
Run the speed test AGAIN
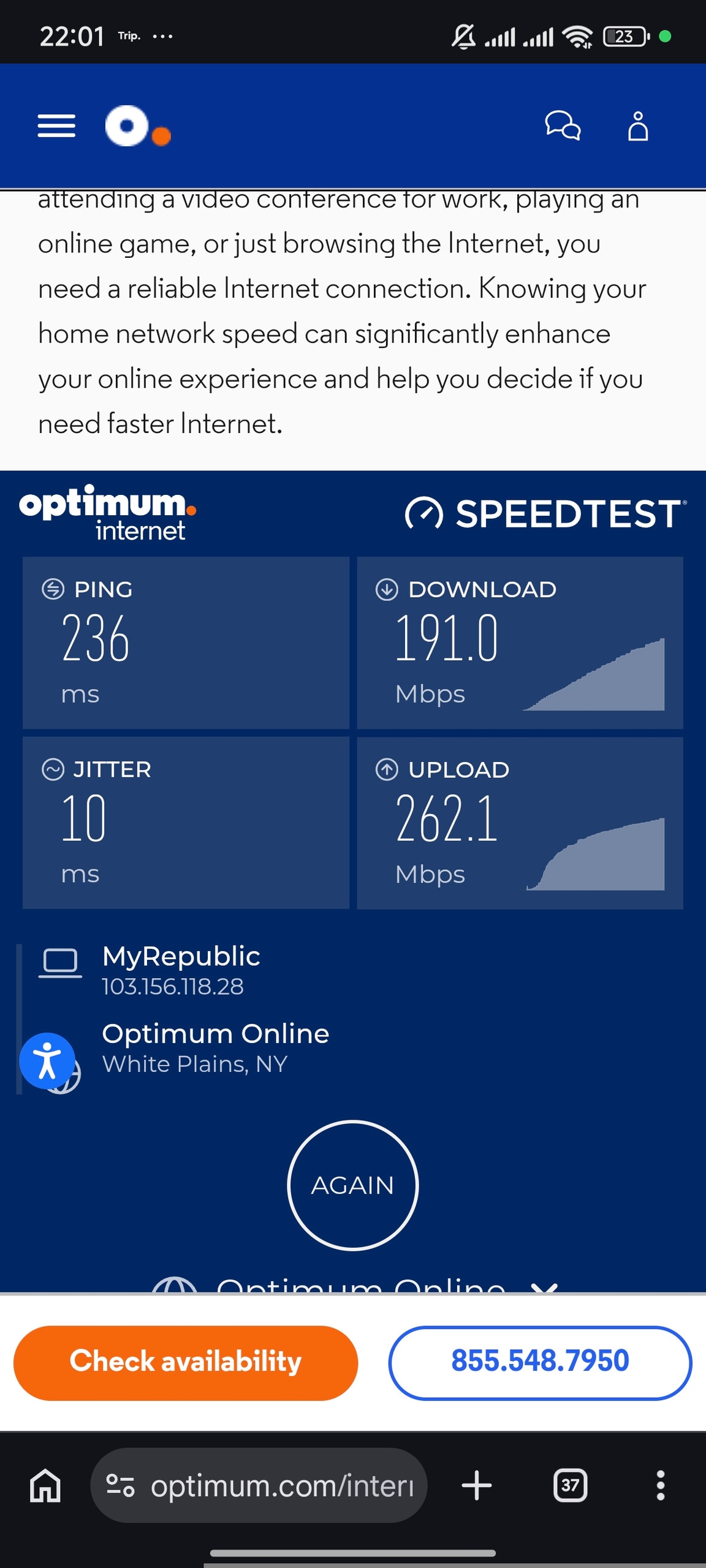tap(352, 1185)
